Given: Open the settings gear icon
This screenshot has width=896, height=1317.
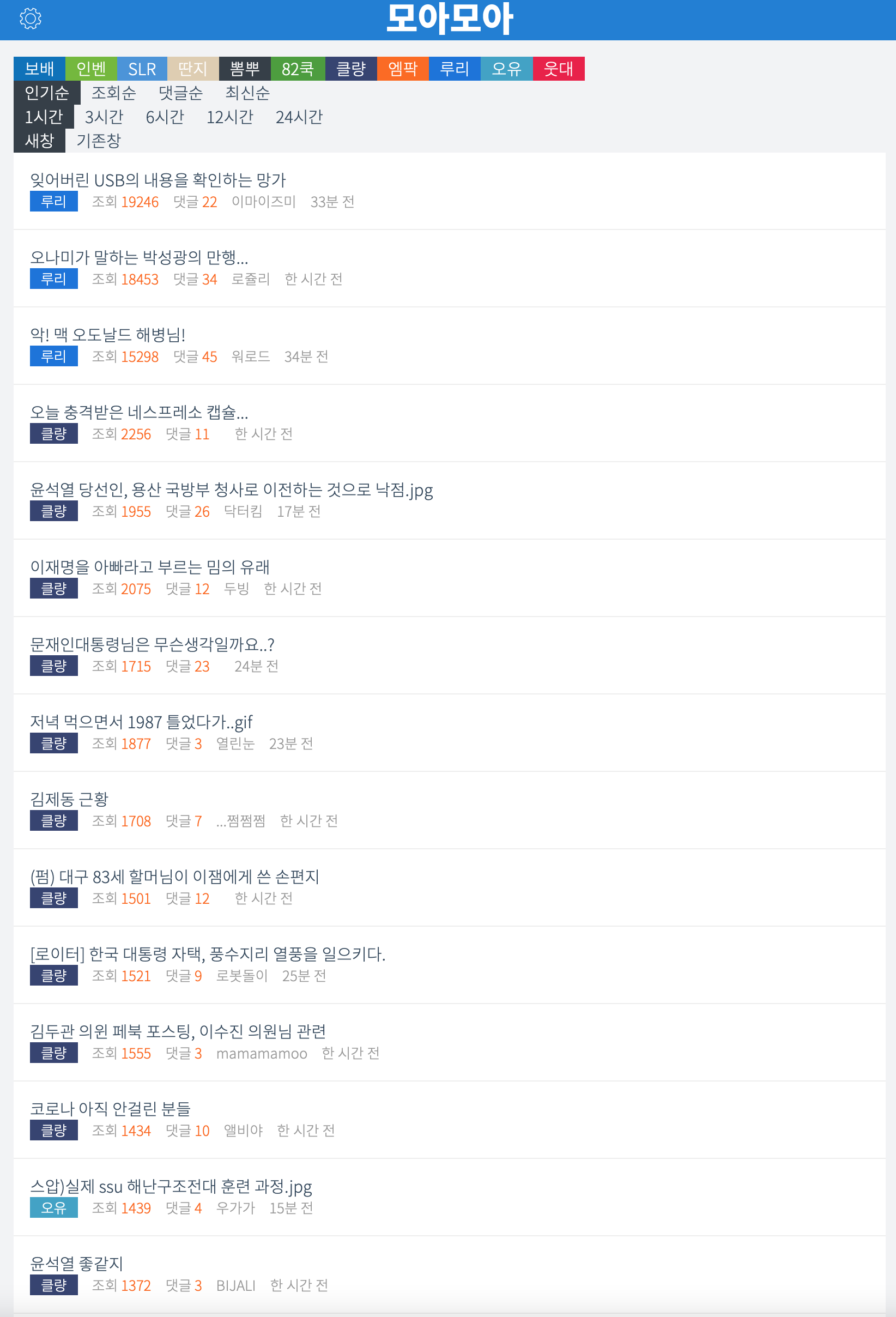Looking at the screenshot, I should (30, 19).
